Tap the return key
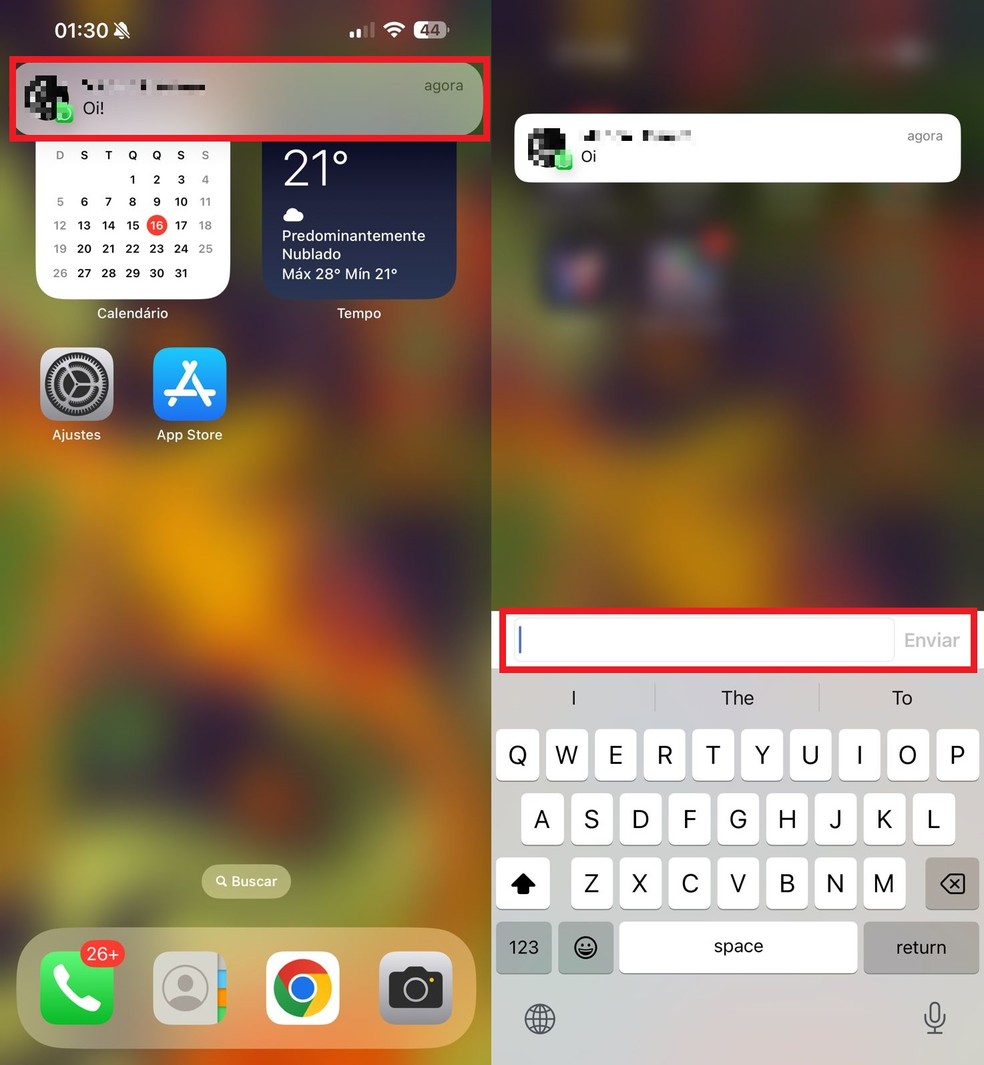This screenshot has width=984, height=1065. click(921, 947)
